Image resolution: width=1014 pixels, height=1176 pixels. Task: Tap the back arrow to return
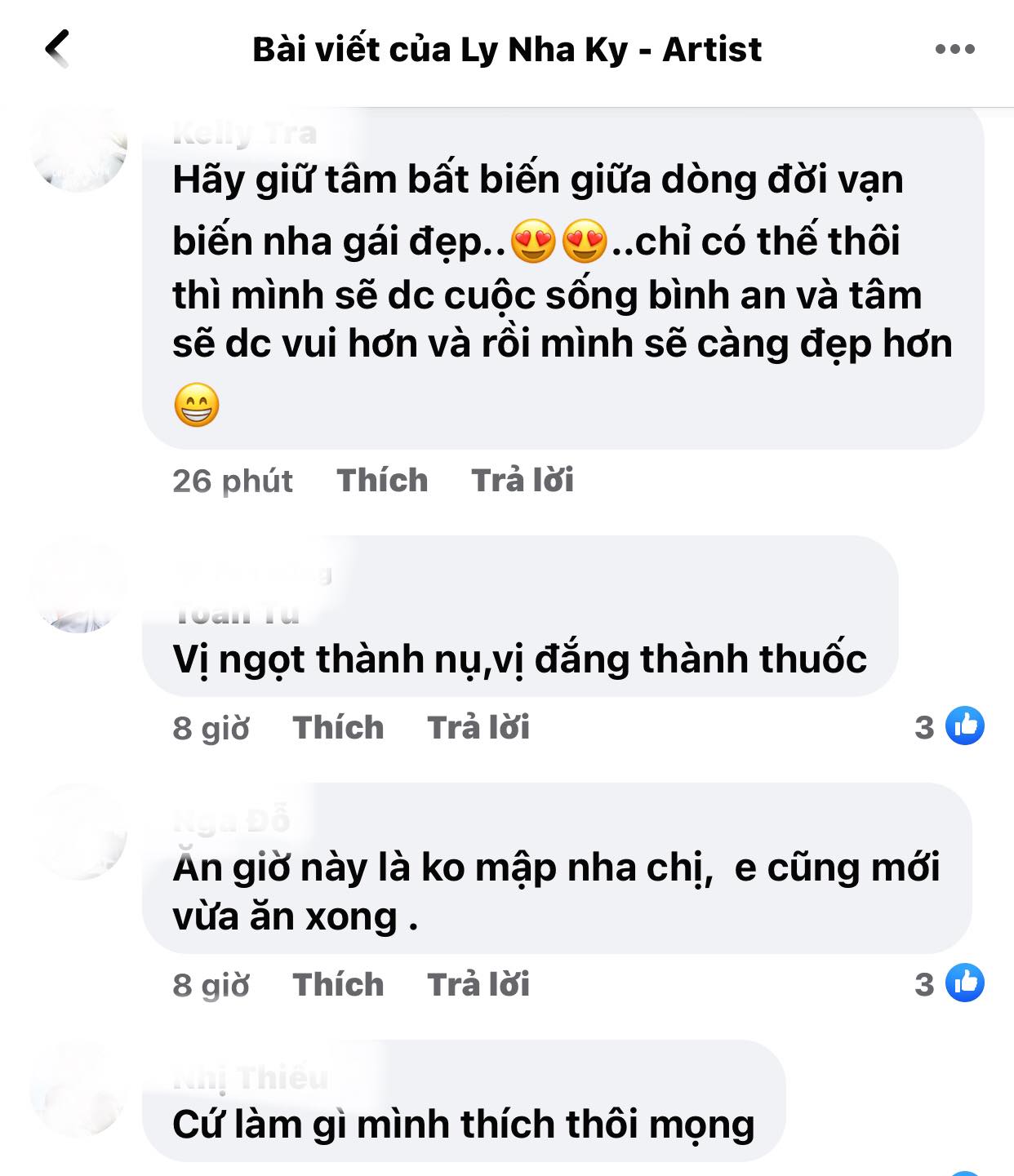pyautogui.click(x=56, y=49)
